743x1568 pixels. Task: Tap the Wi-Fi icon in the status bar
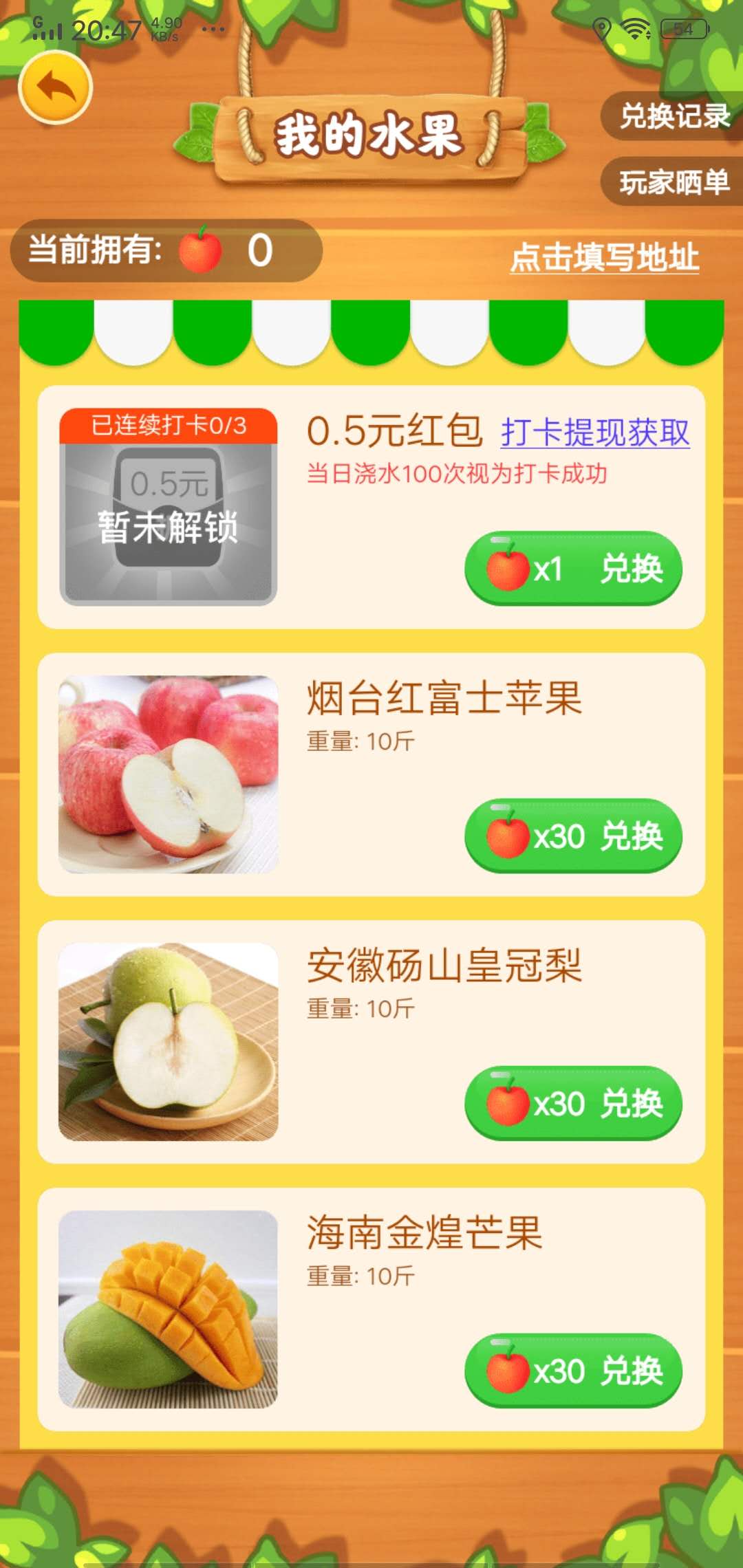point(636,28)
